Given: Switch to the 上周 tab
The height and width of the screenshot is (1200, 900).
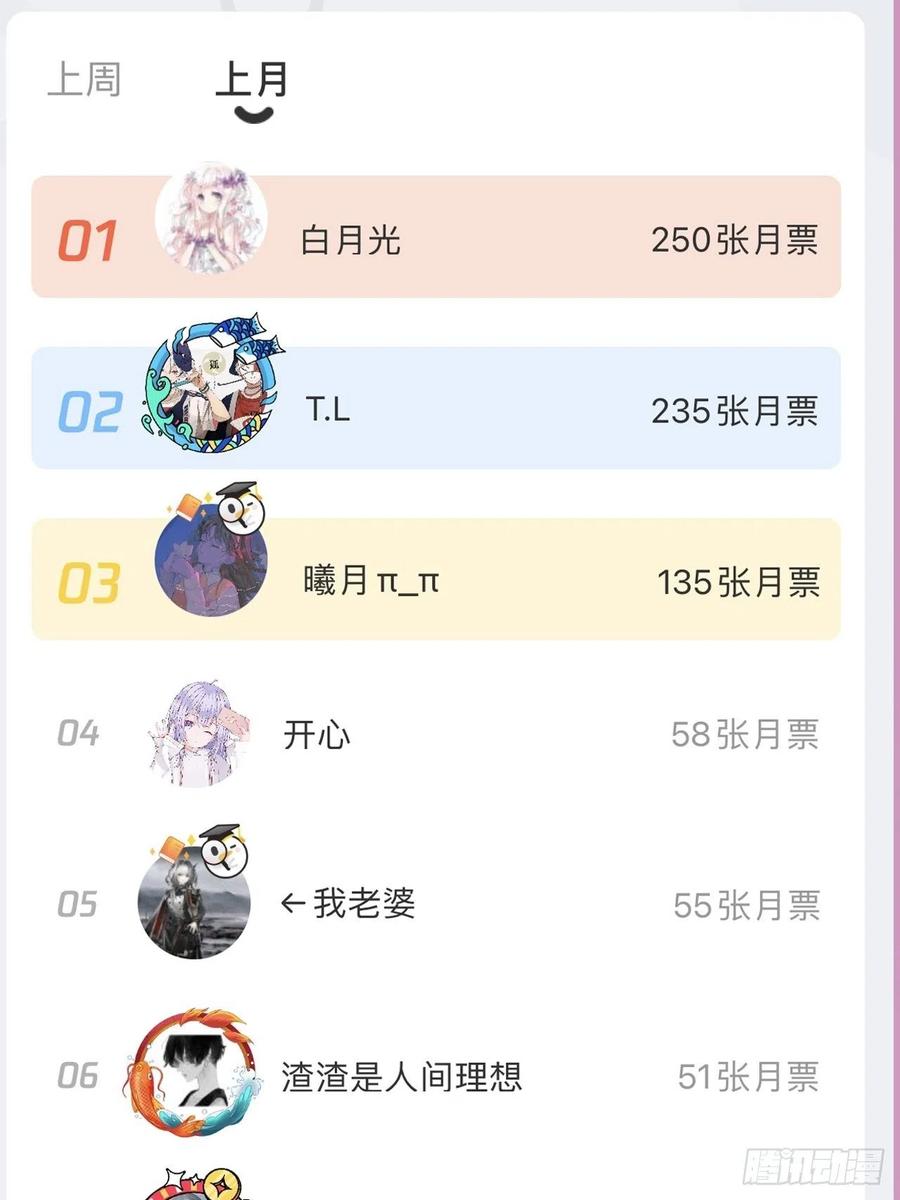Looking at the screenshot, I should pos(84,80).
